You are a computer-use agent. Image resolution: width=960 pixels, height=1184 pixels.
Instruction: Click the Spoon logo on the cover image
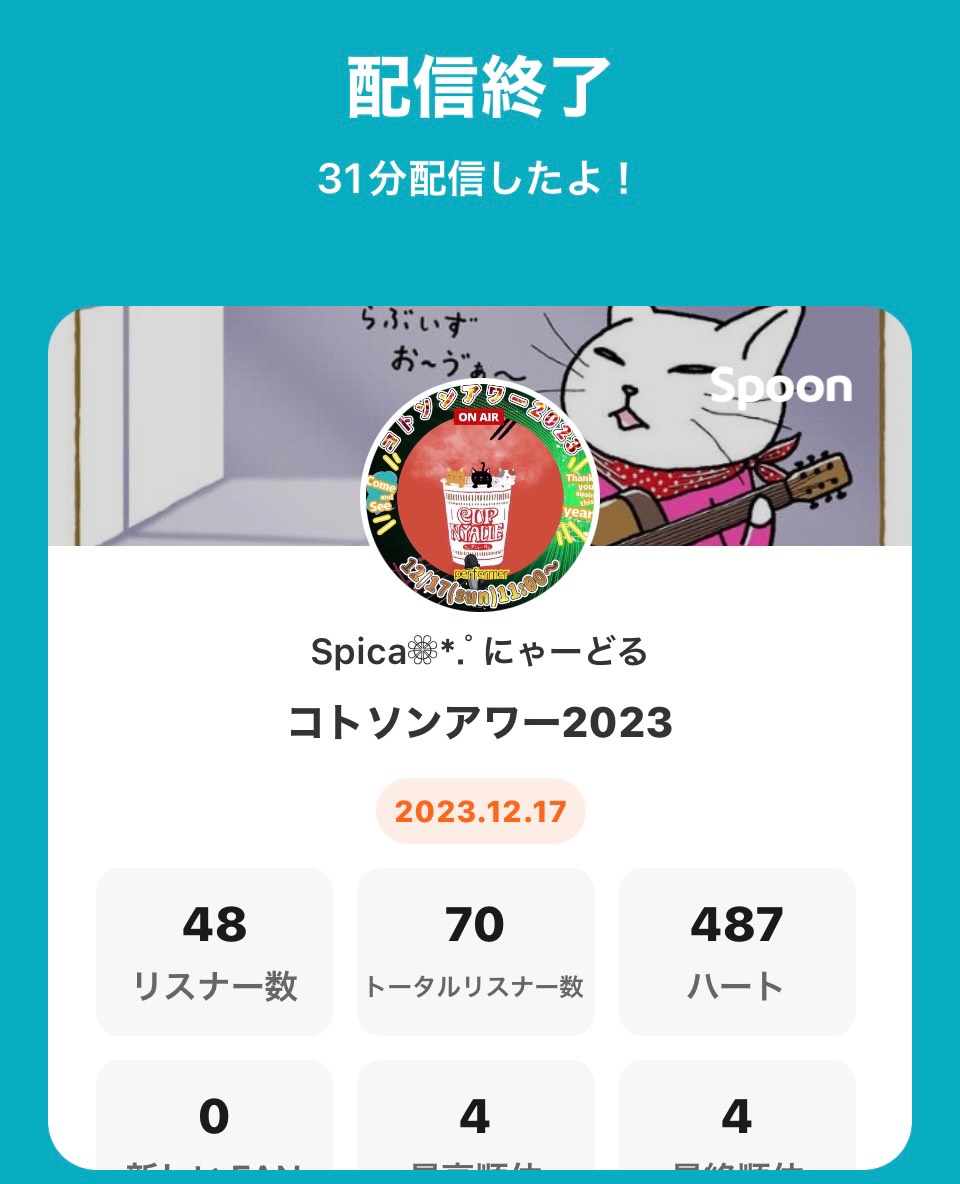click(x=783, y=385)
